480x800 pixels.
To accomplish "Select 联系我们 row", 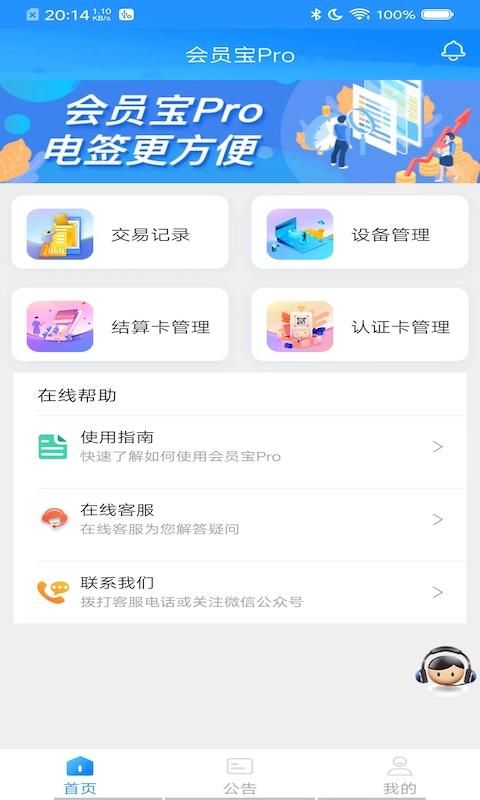I will (x=240, y=592).
